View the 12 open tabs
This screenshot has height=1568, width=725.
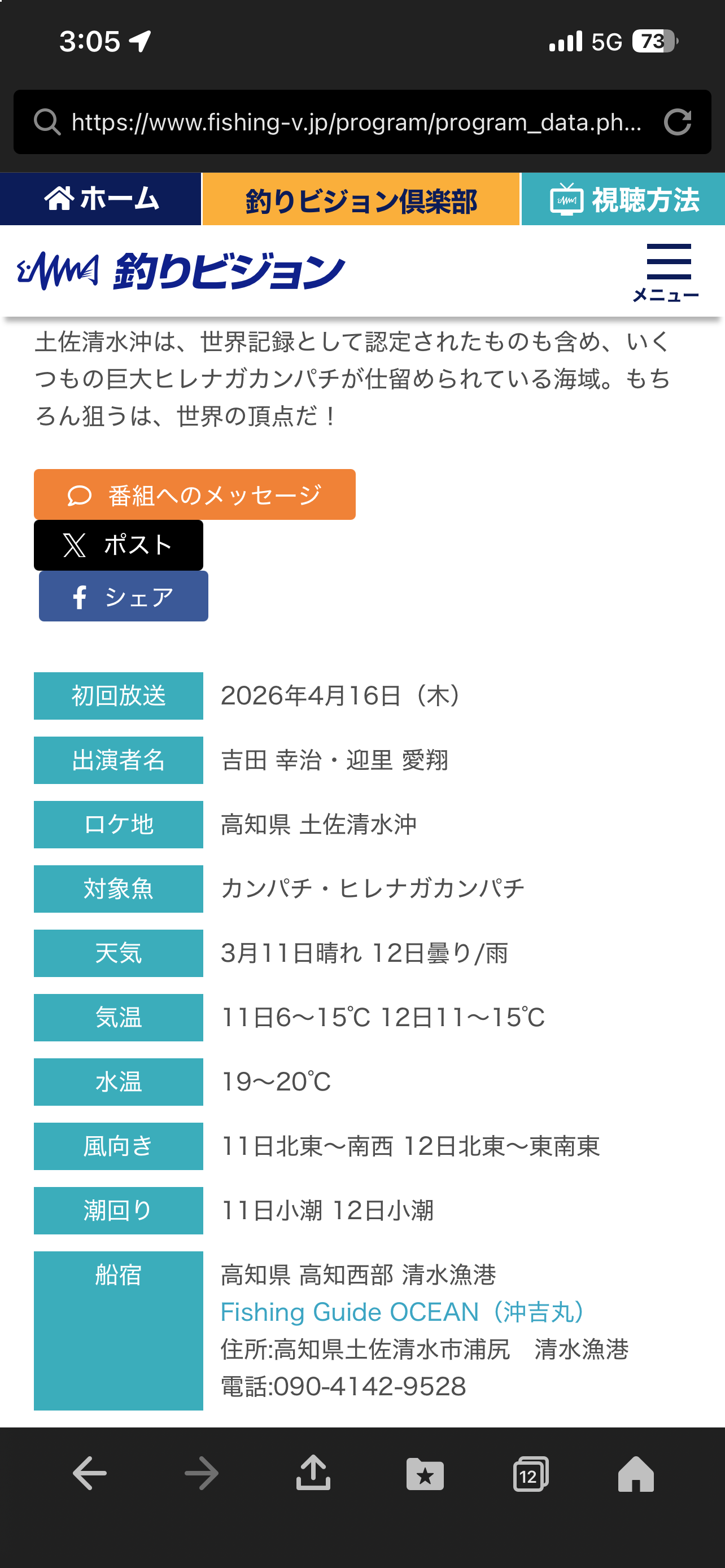click(x=530, y=1474)
